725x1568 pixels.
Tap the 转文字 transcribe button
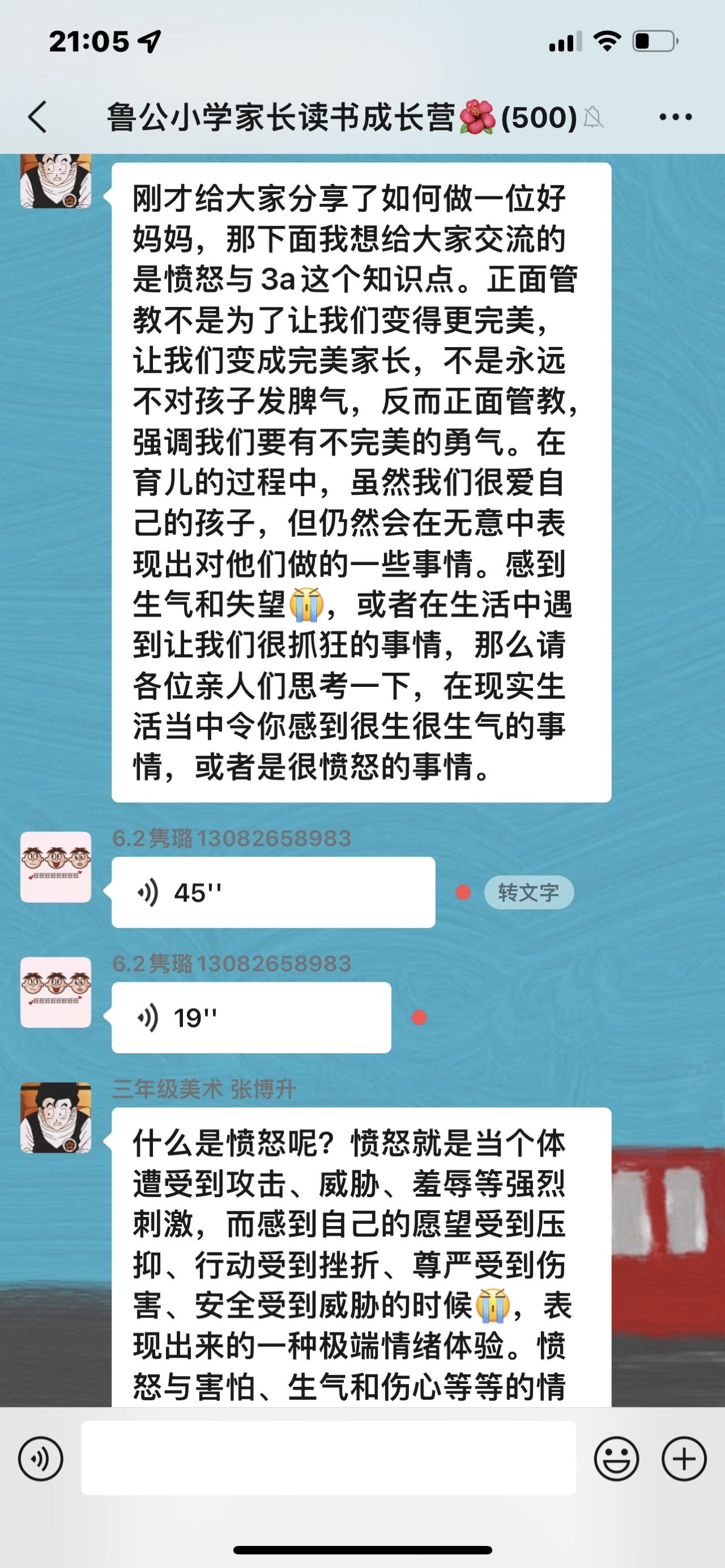pyautogui.click(x=529, y=891)
